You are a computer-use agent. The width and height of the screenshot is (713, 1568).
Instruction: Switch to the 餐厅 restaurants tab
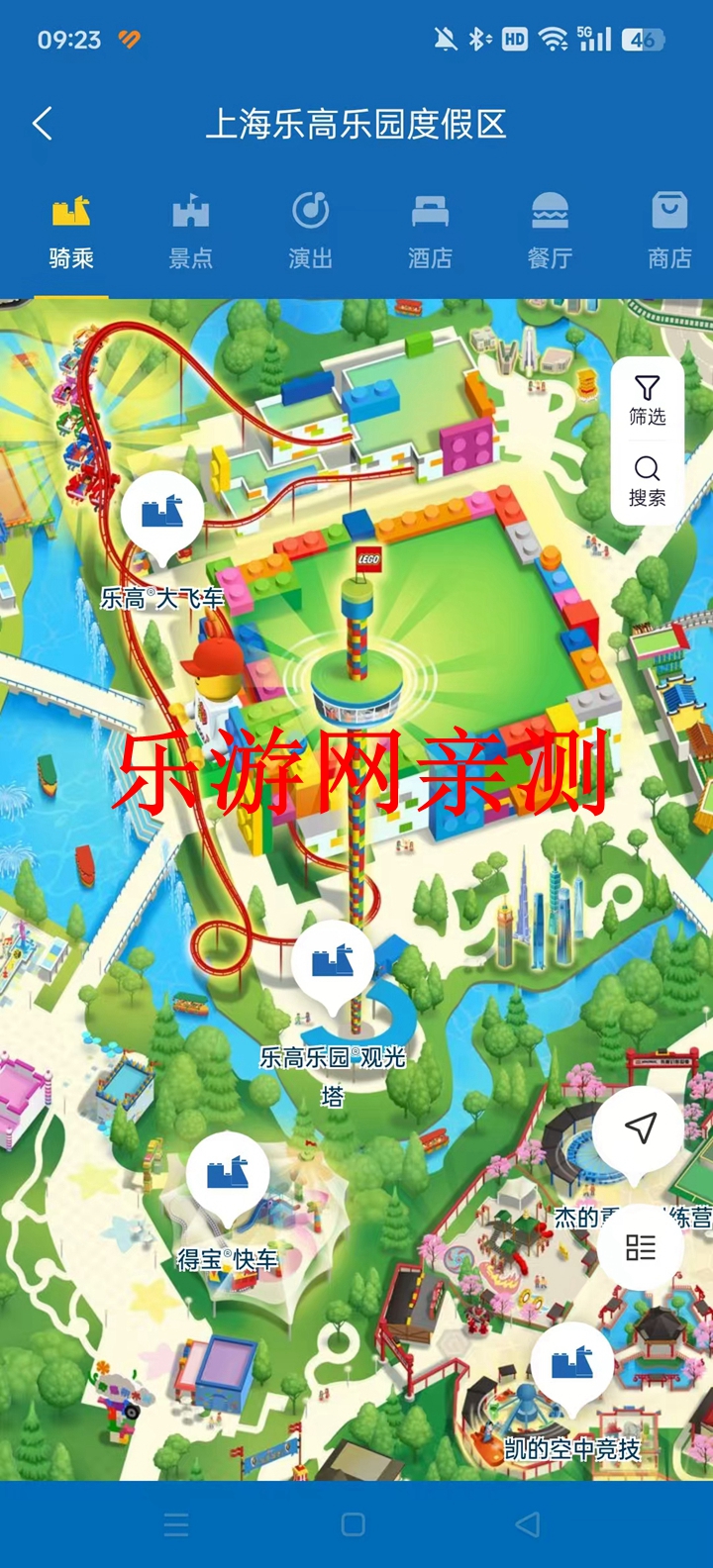pyautogui.click(x=550, y=233)
